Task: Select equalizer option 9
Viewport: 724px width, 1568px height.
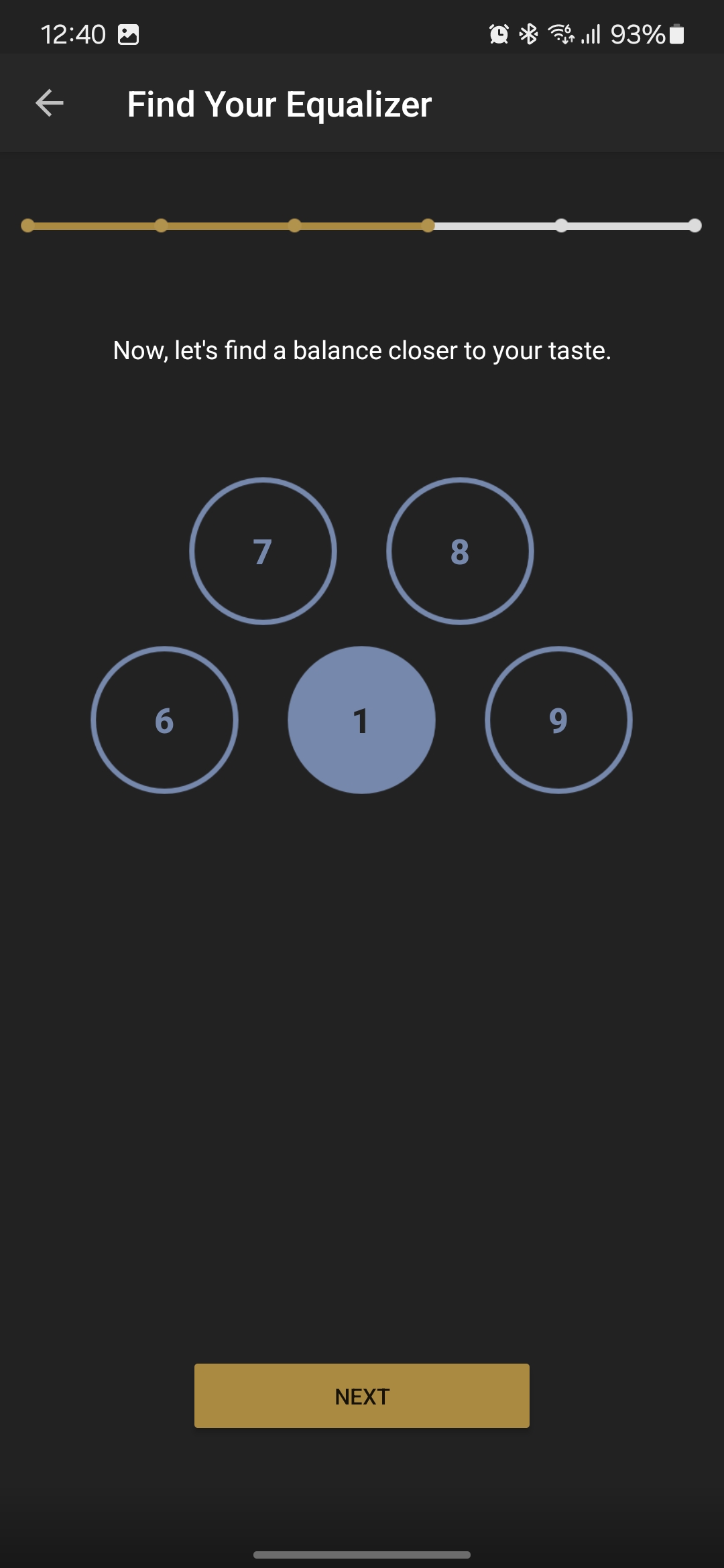Action: [558, 720]
